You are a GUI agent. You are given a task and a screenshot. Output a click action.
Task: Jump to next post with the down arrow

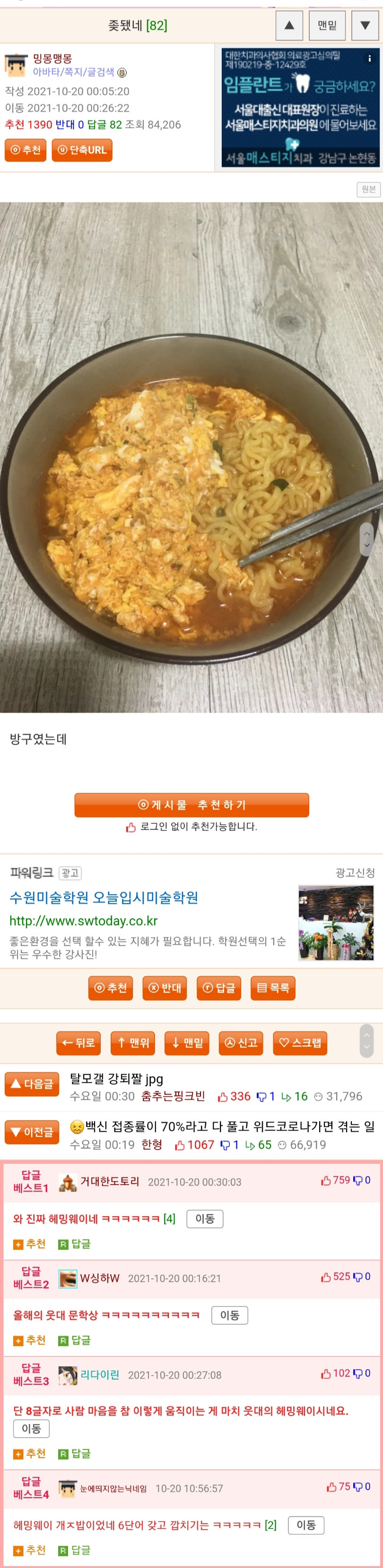pyautogui.click(x=365, y=25)
